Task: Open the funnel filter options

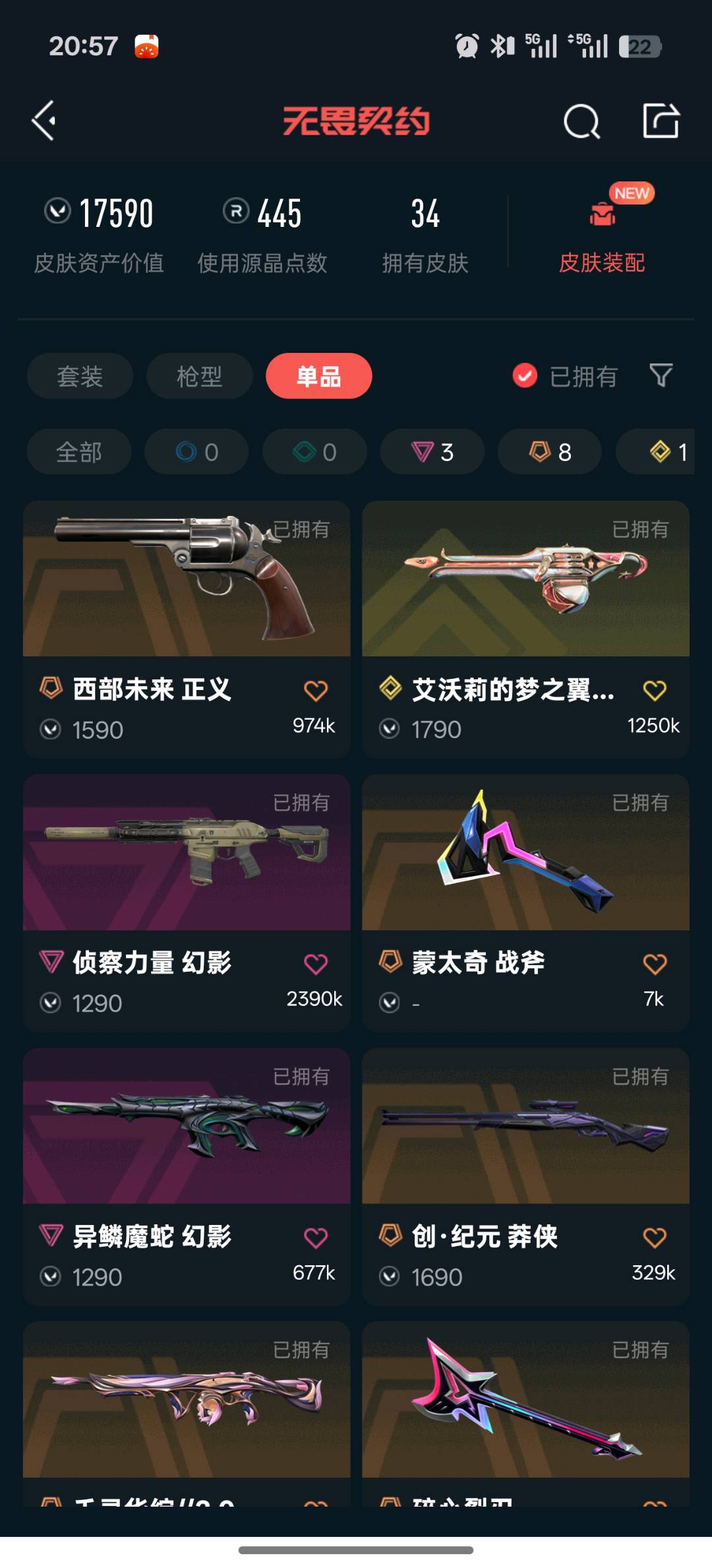Action: coord(661,376)
